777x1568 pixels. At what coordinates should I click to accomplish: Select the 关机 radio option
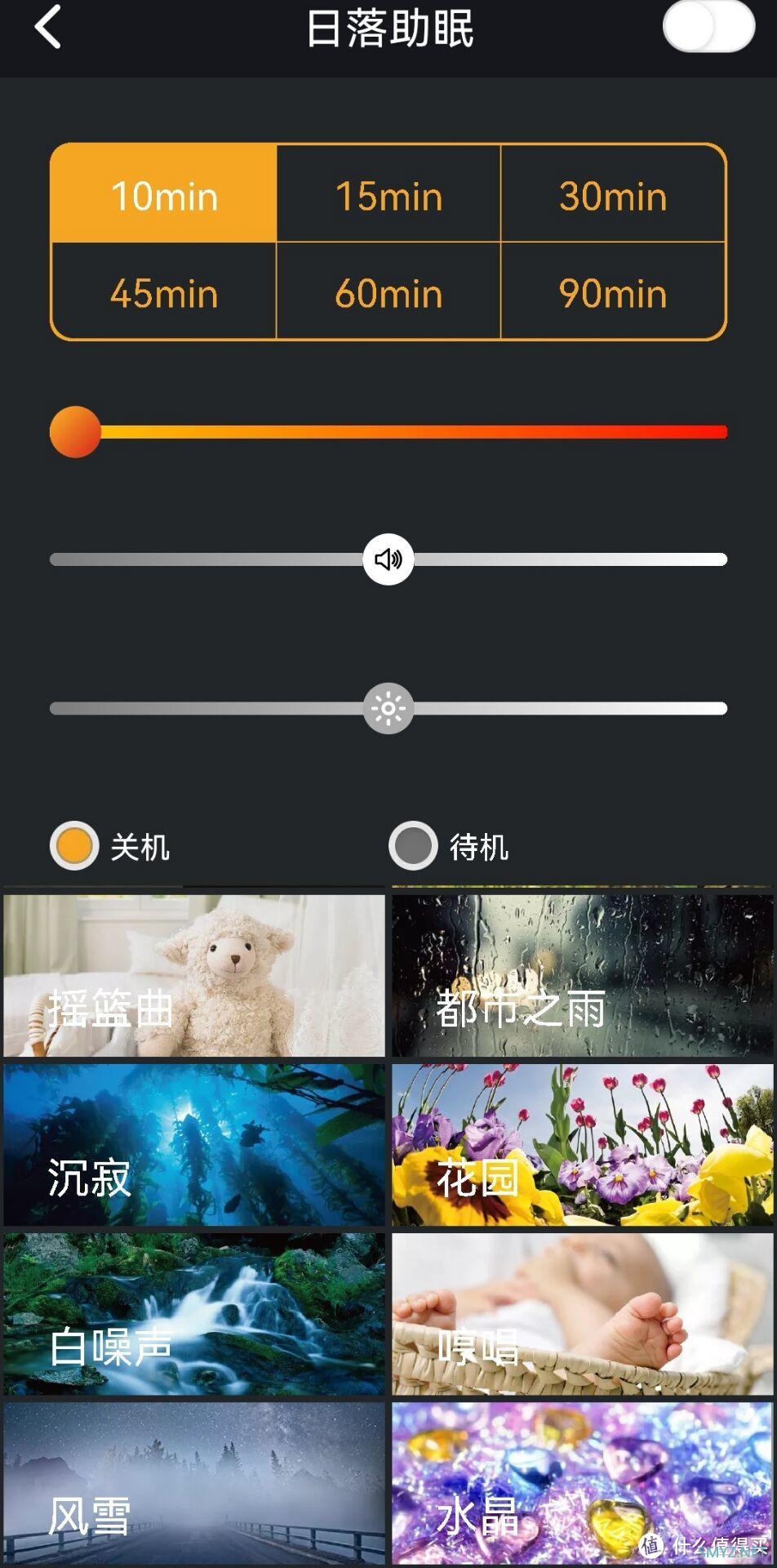click(75, 845)
